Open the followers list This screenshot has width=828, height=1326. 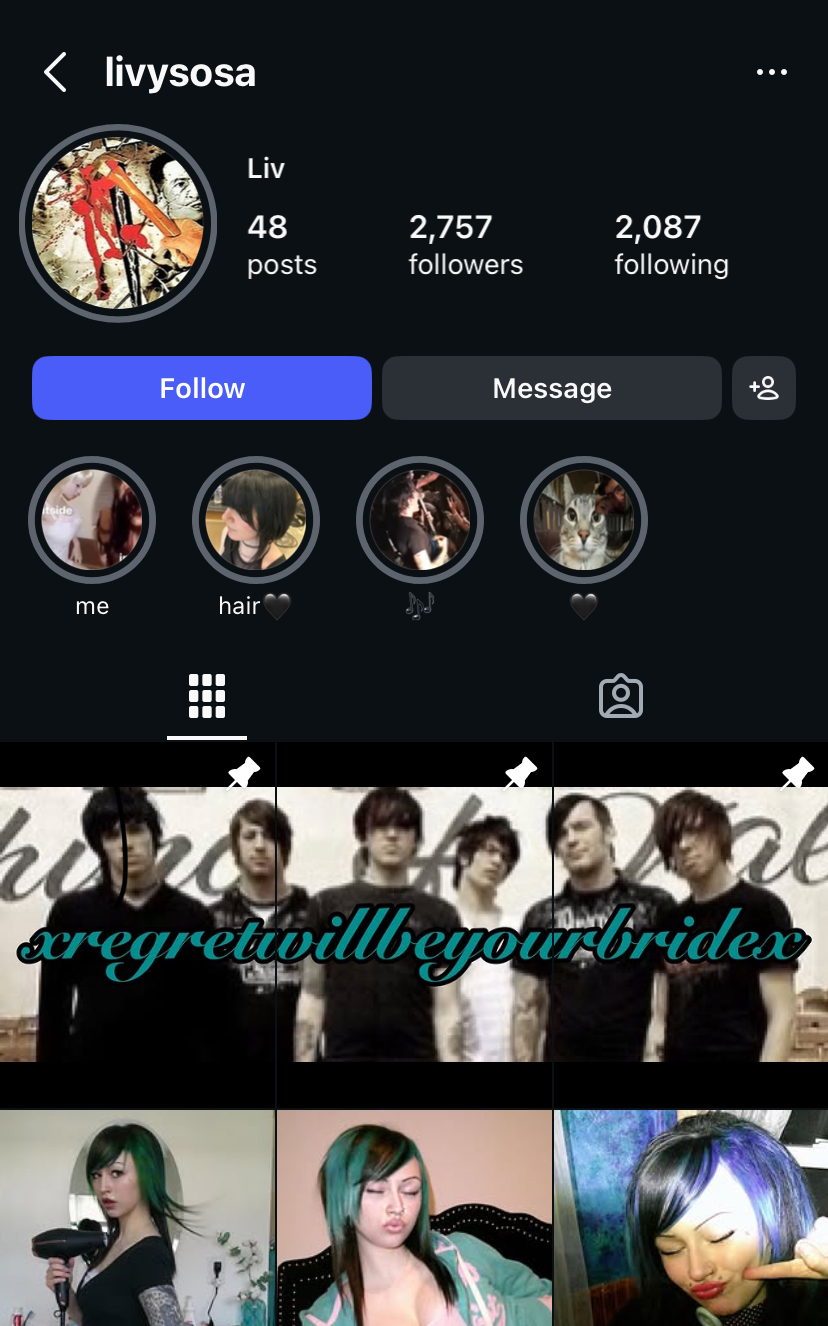(x=465, y=244)
